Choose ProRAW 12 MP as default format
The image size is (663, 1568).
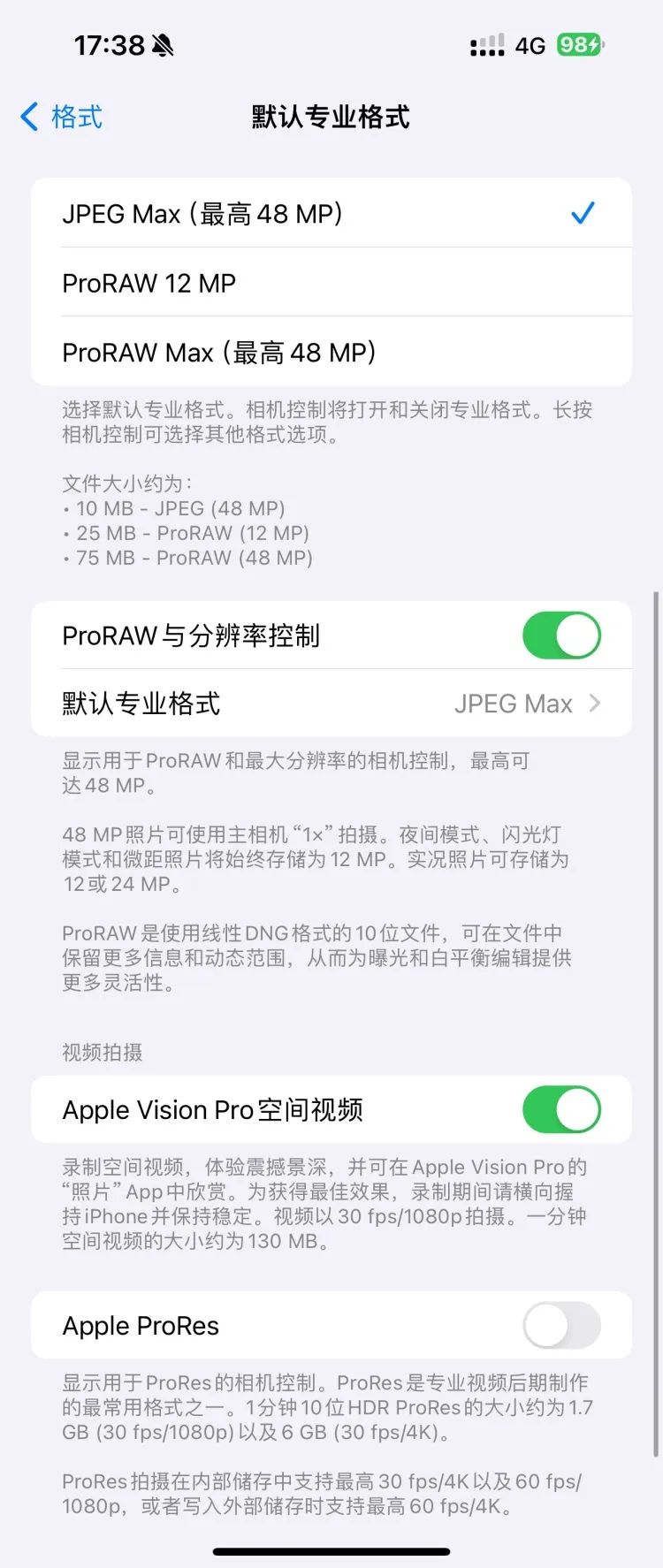click(331, 283)
